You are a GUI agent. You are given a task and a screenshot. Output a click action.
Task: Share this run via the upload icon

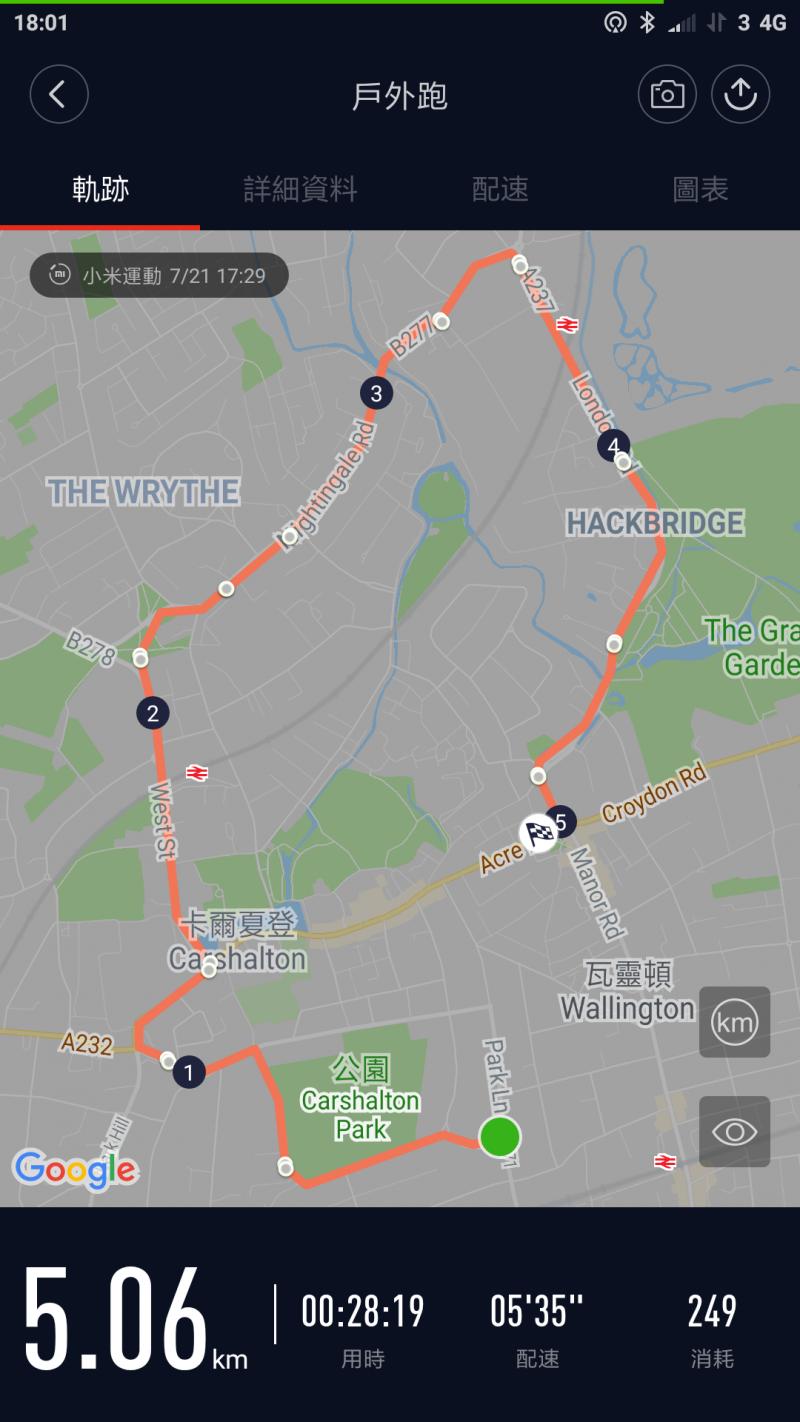(740, 95)
